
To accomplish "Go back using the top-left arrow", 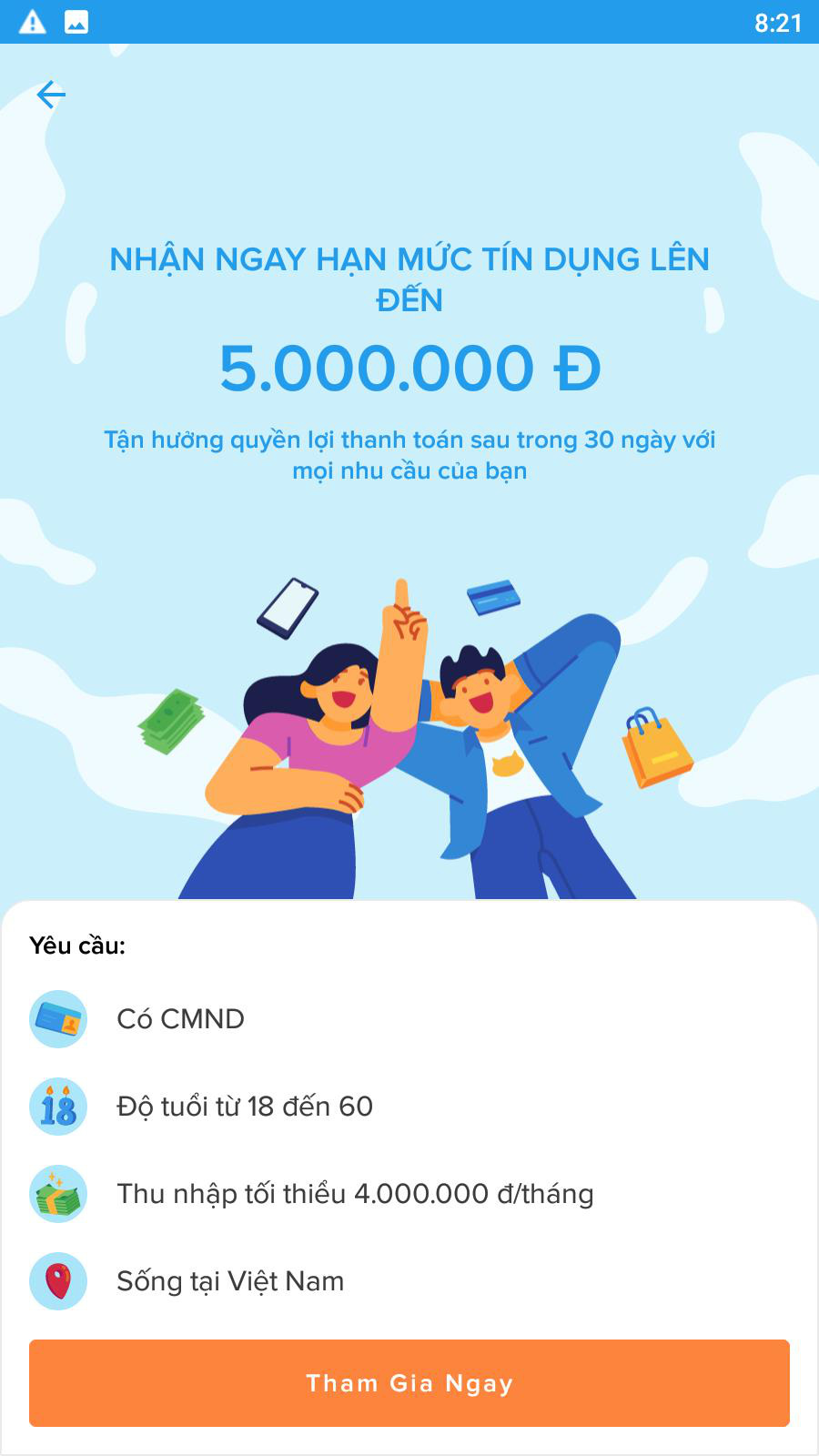I will [51, 95].
